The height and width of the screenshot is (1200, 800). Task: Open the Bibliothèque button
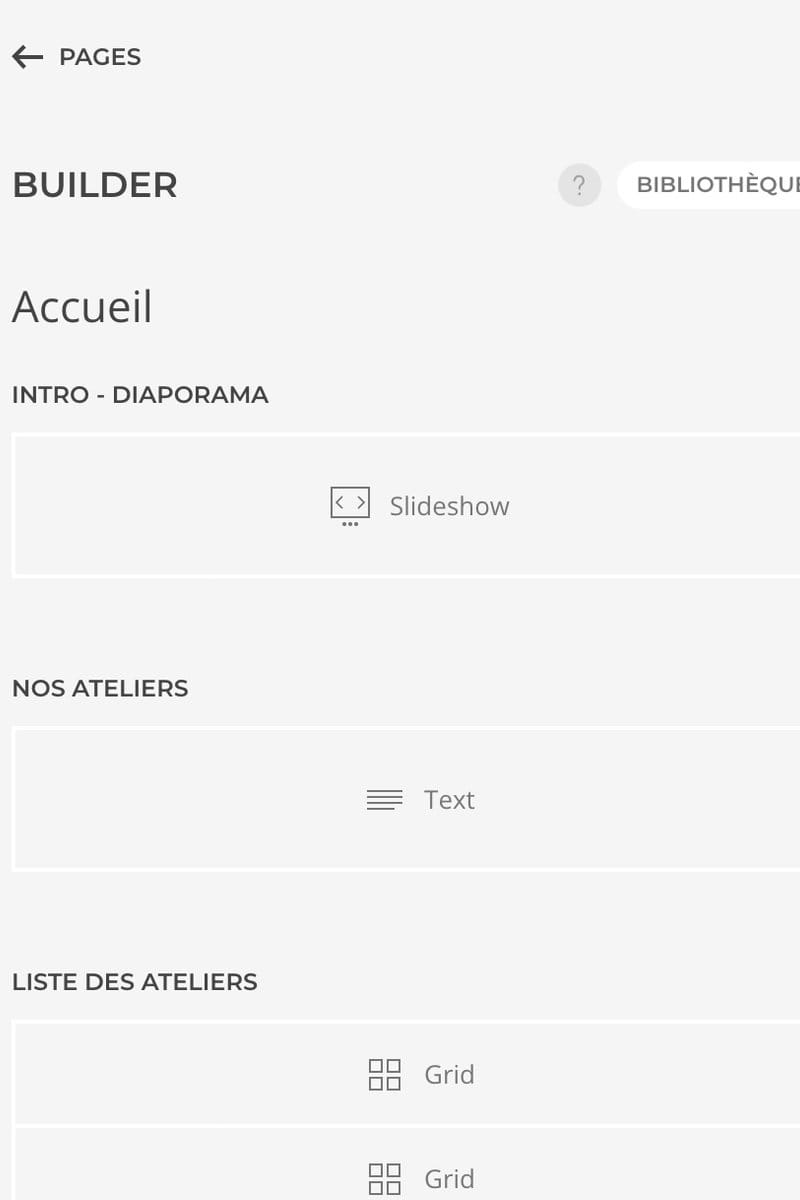(712, 186)
